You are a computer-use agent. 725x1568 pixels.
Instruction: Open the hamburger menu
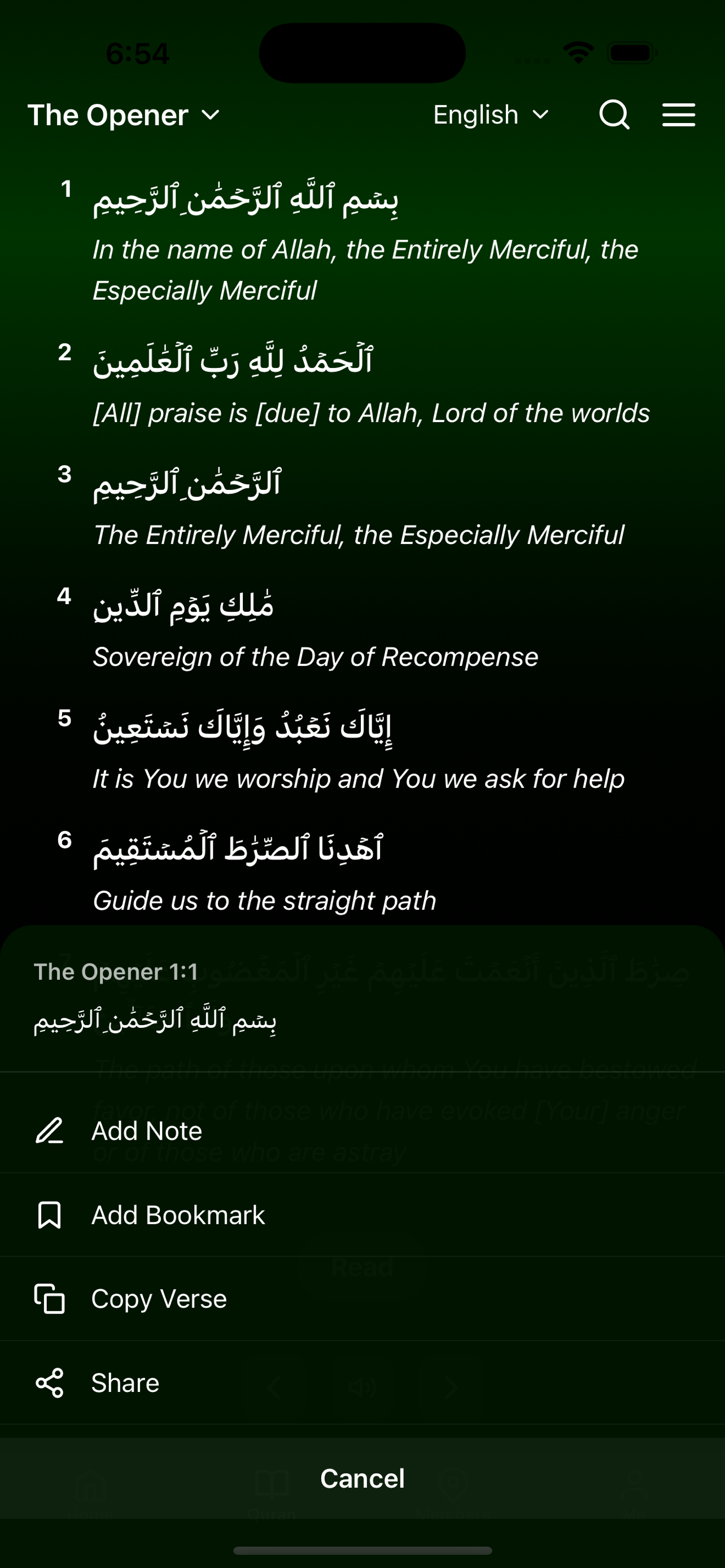pos(678,115)
